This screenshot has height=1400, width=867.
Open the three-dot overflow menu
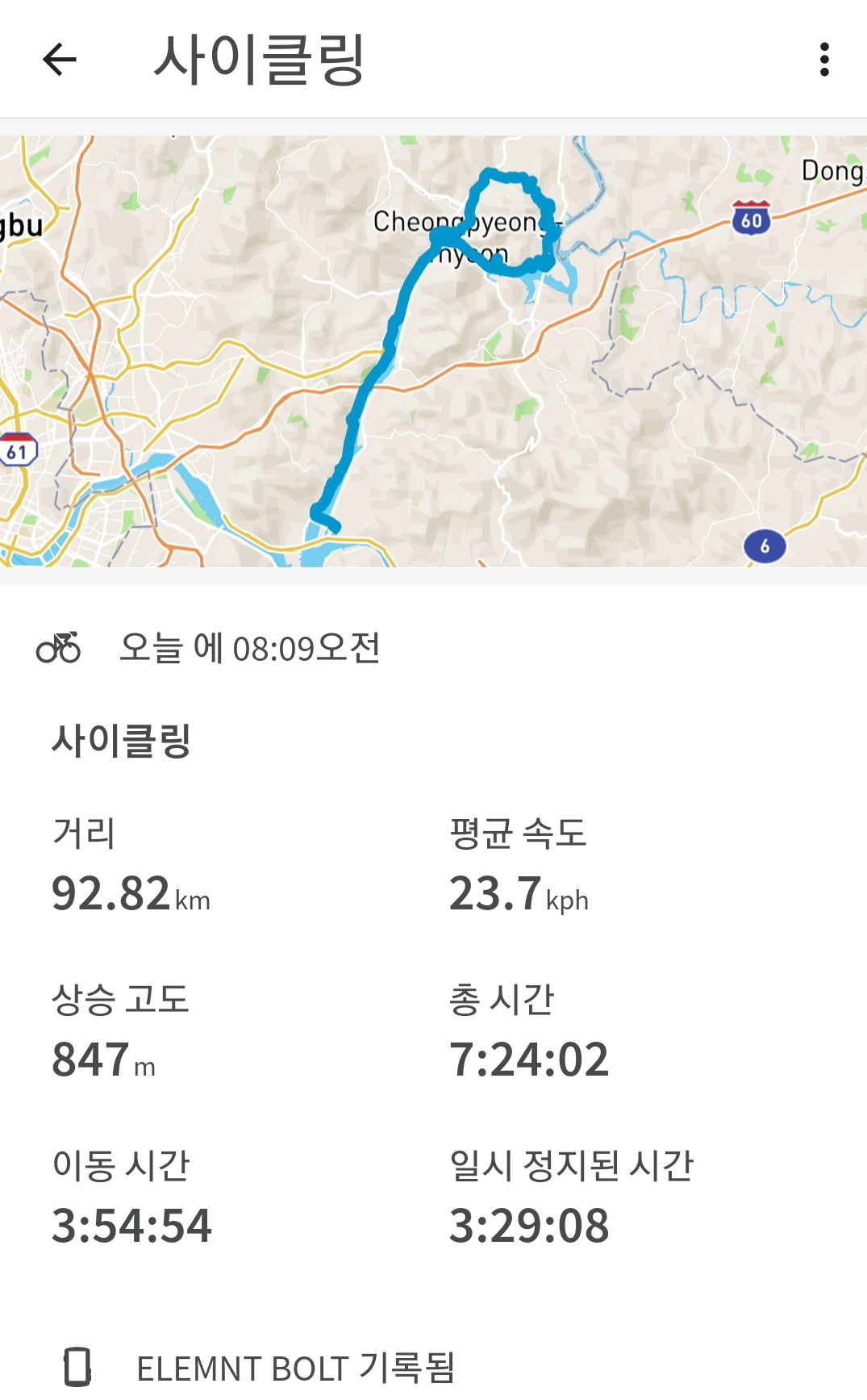pyautogui.click(x=823, y=59)
